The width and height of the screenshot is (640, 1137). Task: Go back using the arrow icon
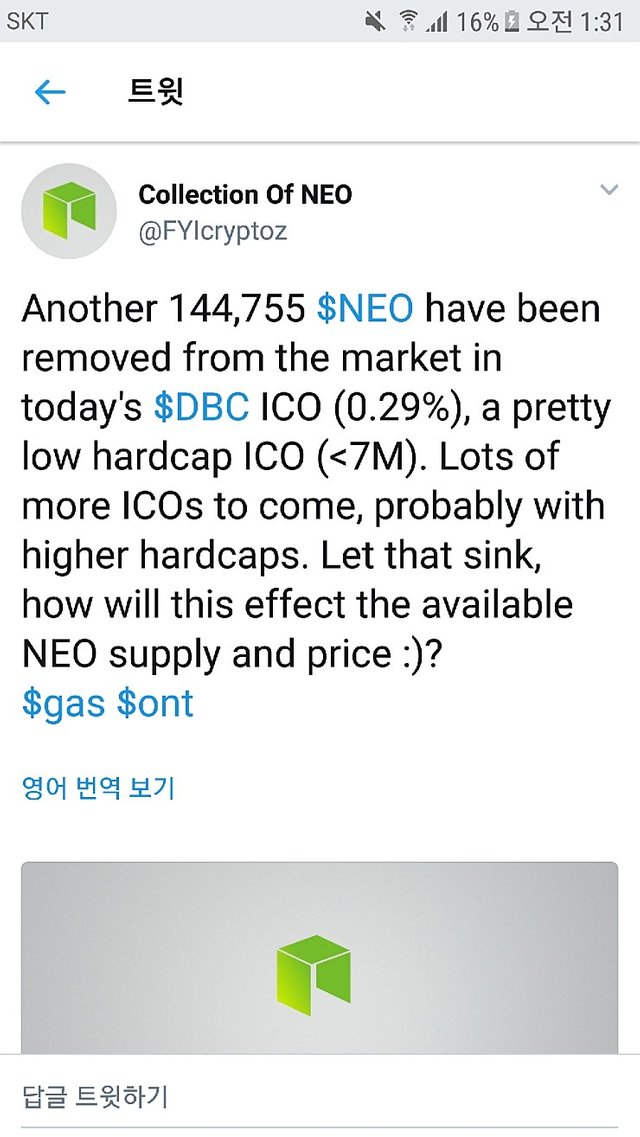coord(49,93)
